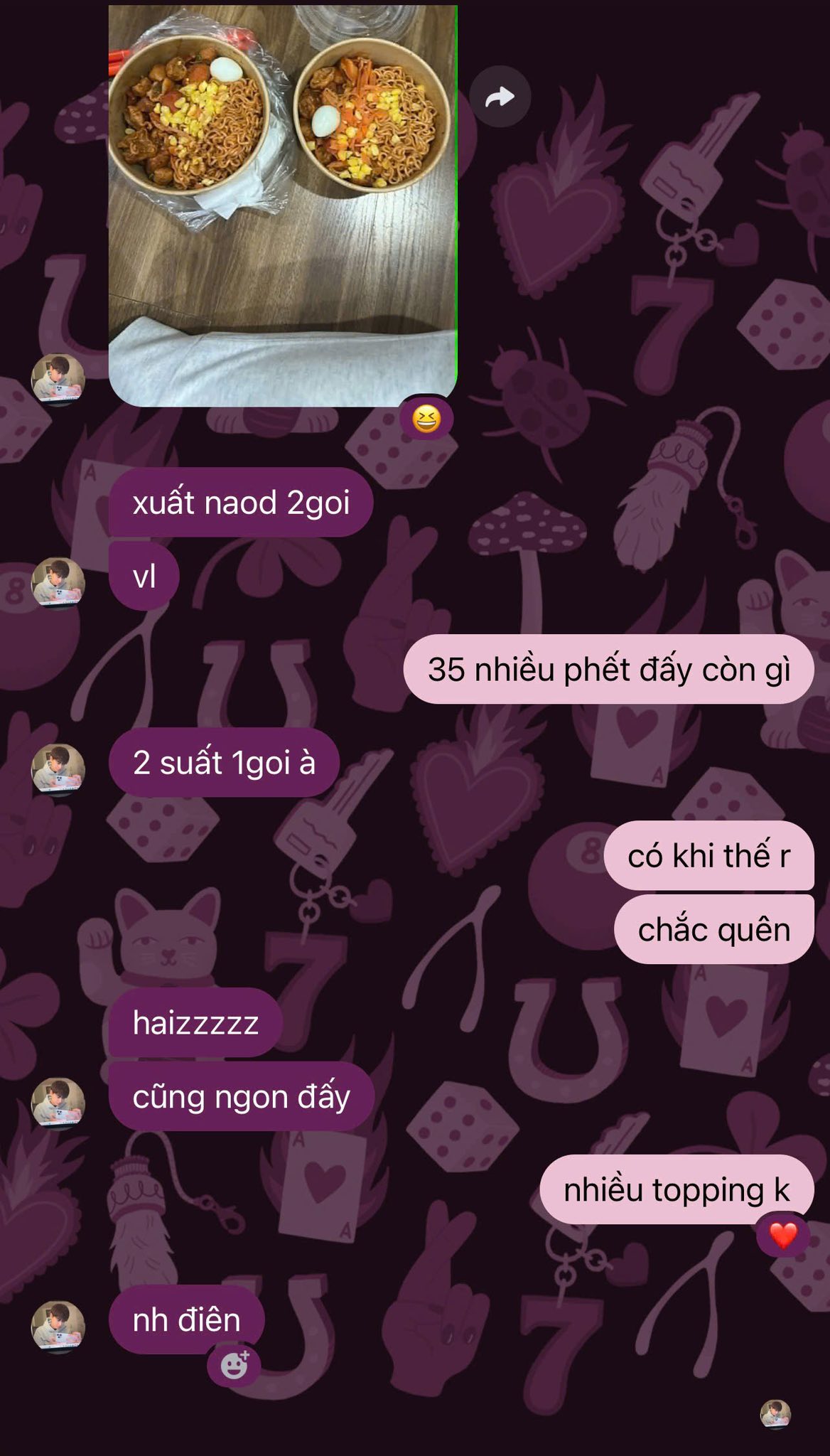This screenshot has width=830, height=1456.
Task: View the heart reaction on "nhiều topping k"
Action: pos(783,1236)
